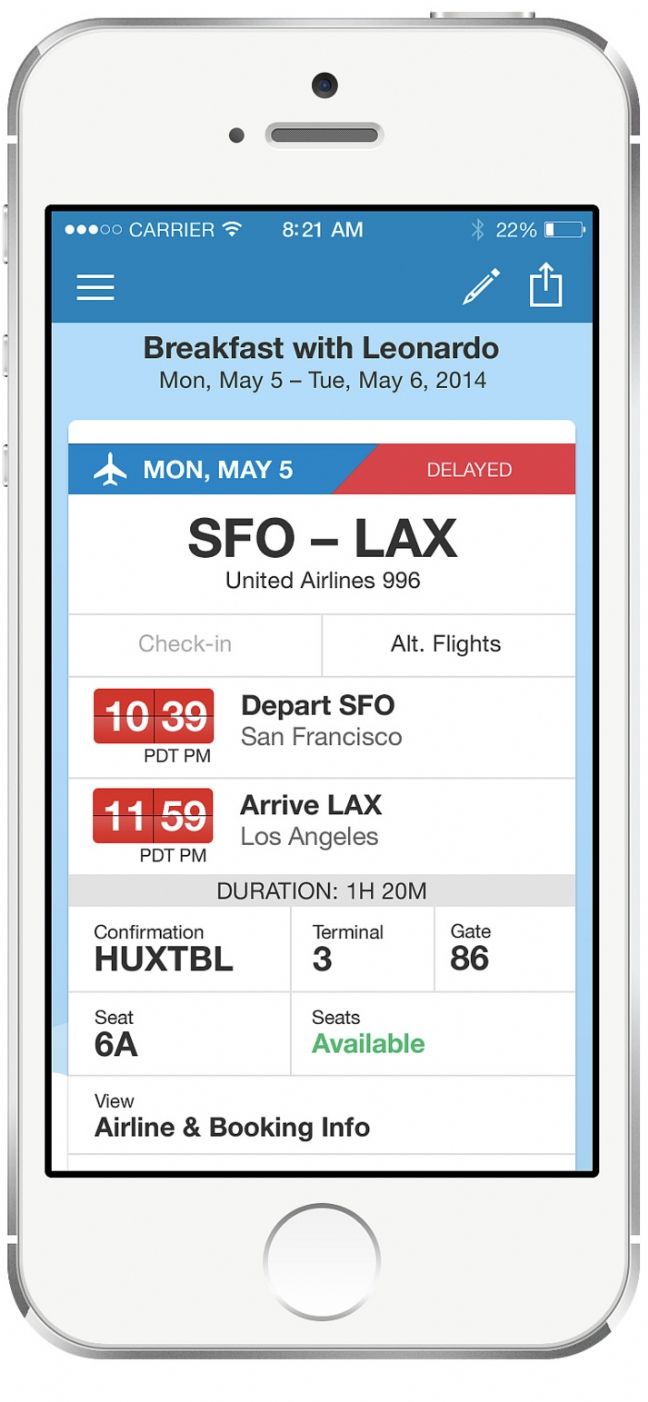This screenshot has height=1402, width=648.
Task: Tap the Check-in button
Action: click(x=195, y=644)
